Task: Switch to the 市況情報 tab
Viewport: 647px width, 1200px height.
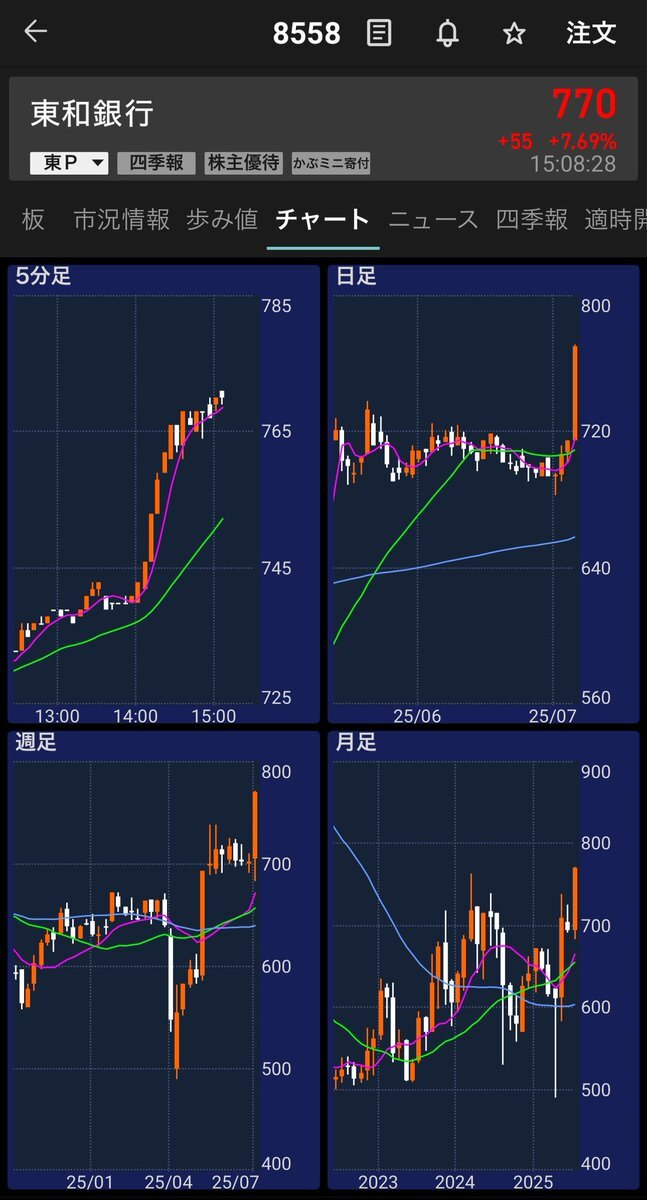Action: (122, 220)
